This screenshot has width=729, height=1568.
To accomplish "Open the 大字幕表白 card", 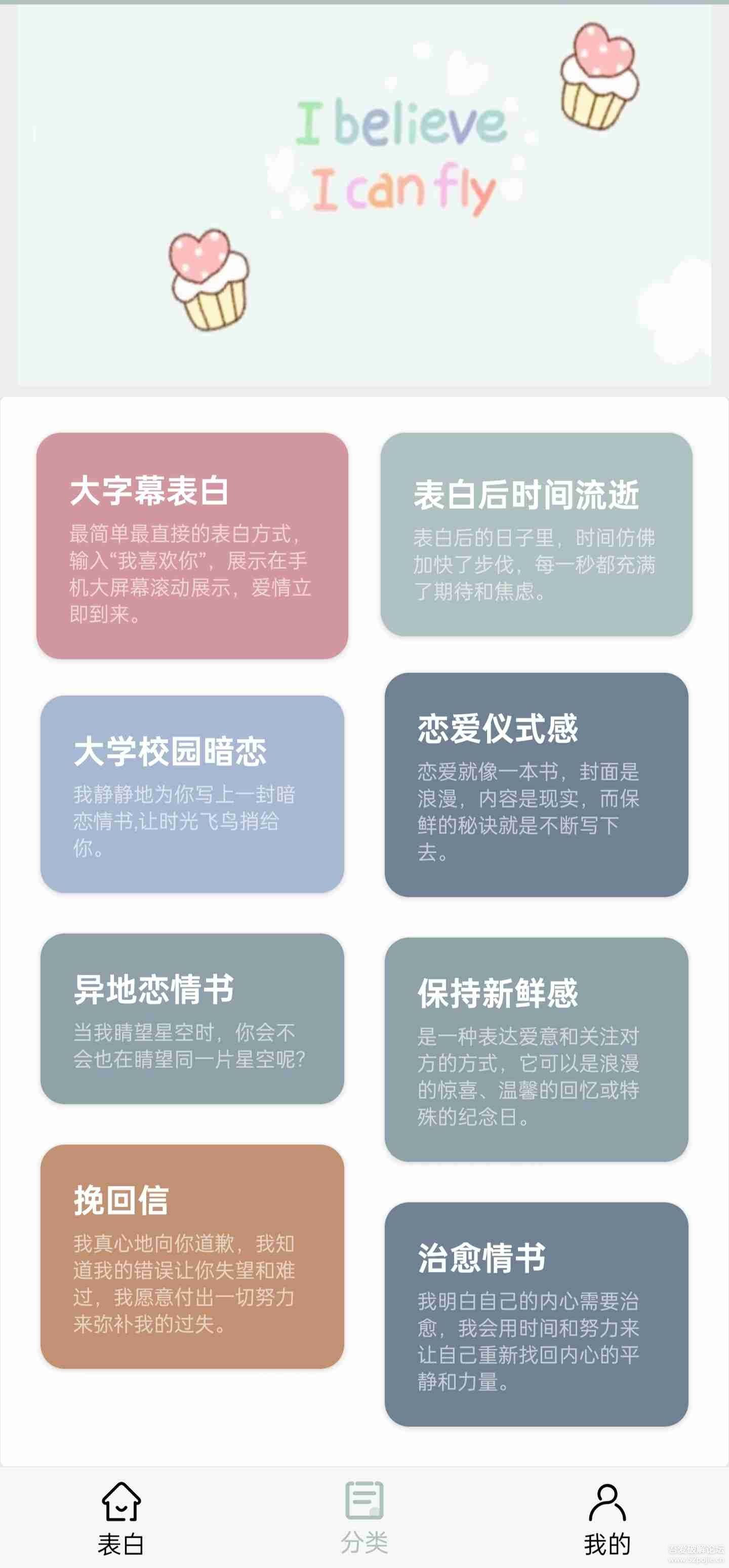I will [192, 545].
